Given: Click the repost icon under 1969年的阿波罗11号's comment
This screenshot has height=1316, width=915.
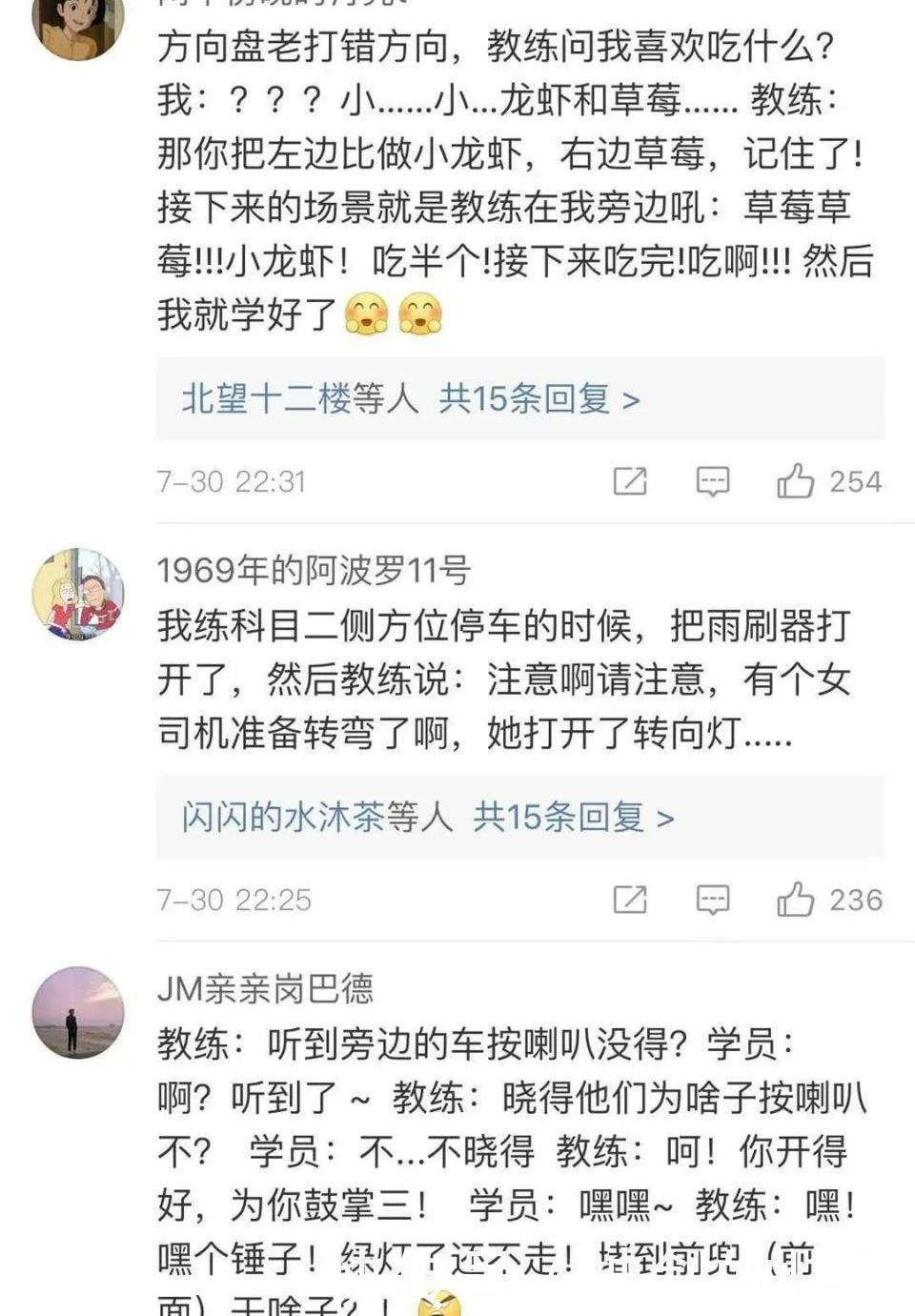Looking at the screenshot, I should pos(629,900).
